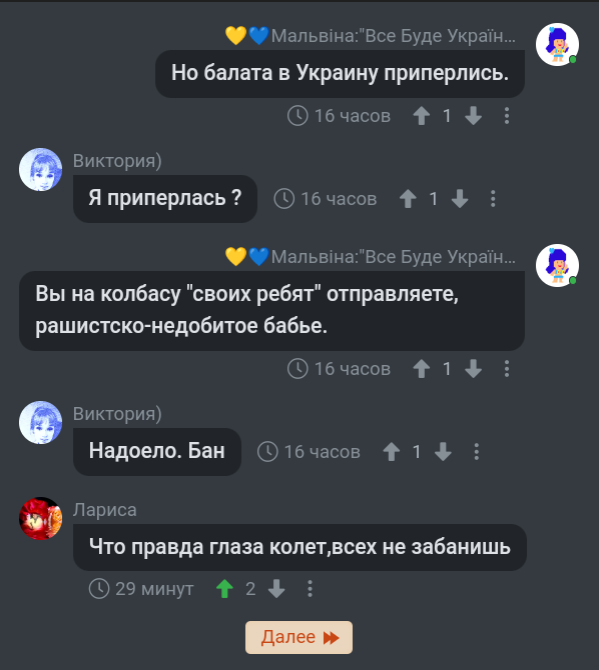Open Виктория's profile from 'Надоело. Бан' avatar

(x=41, y=423)
